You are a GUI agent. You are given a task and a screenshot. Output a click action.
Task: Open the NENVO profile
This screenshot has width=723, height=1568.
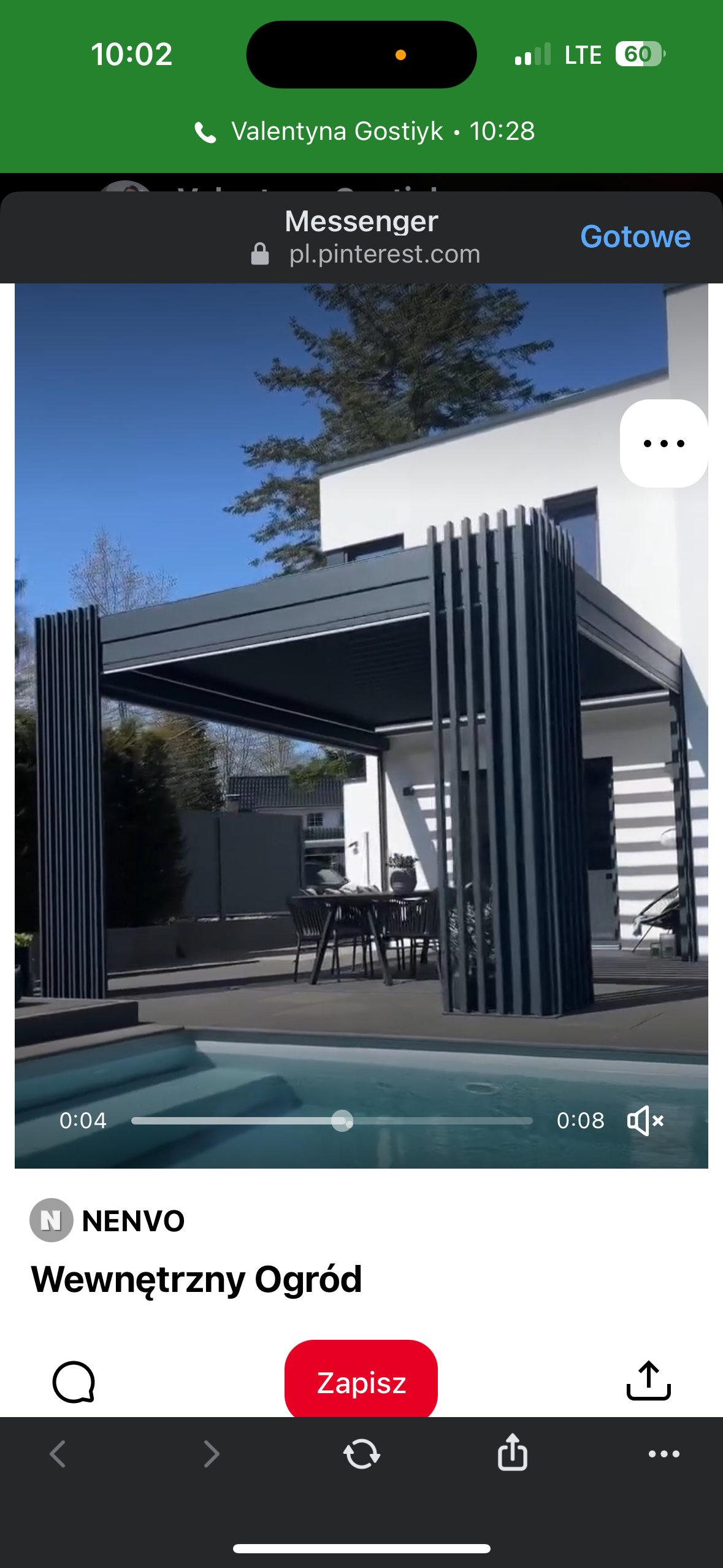click(107, 1220)
